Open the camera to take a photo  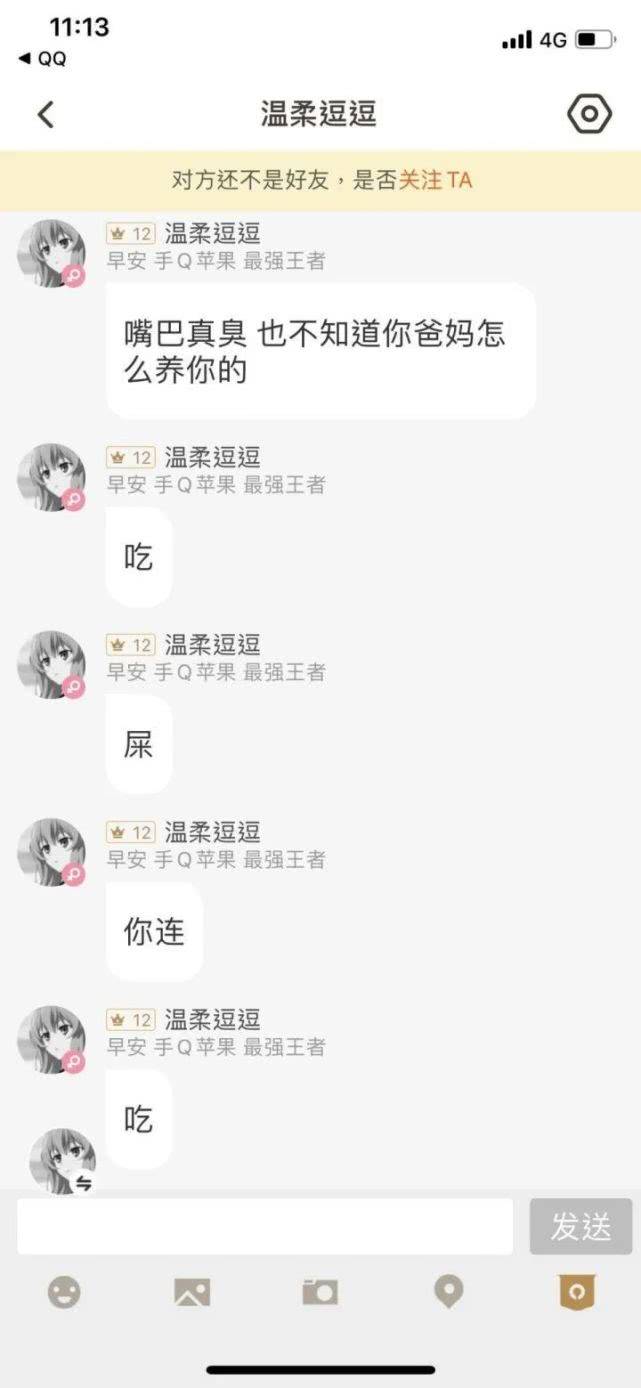320,1293
